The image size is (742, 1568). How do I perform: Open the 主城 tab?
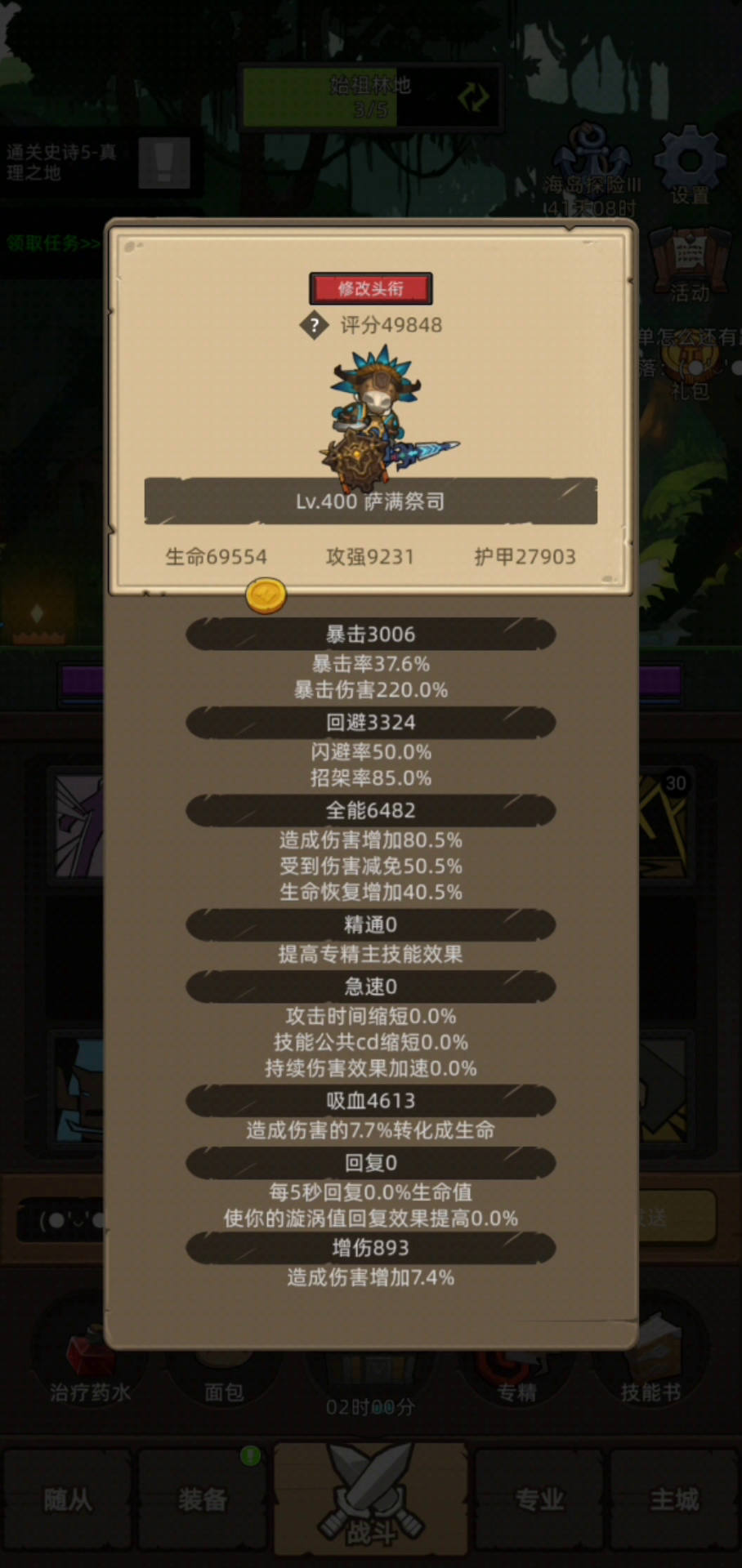tap(674, 1499)
